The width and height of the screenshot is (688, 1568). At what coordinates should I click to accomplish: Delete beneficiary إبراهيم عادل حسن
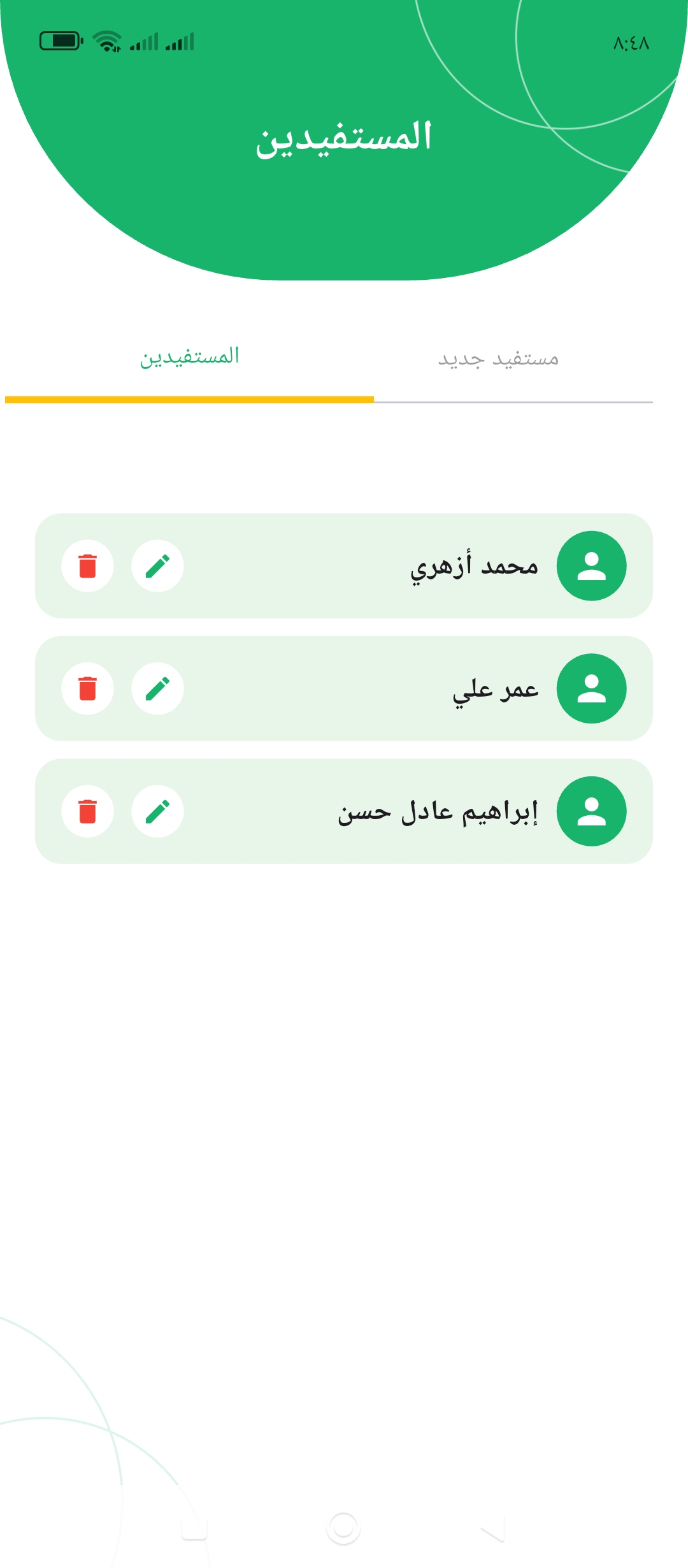87,811
